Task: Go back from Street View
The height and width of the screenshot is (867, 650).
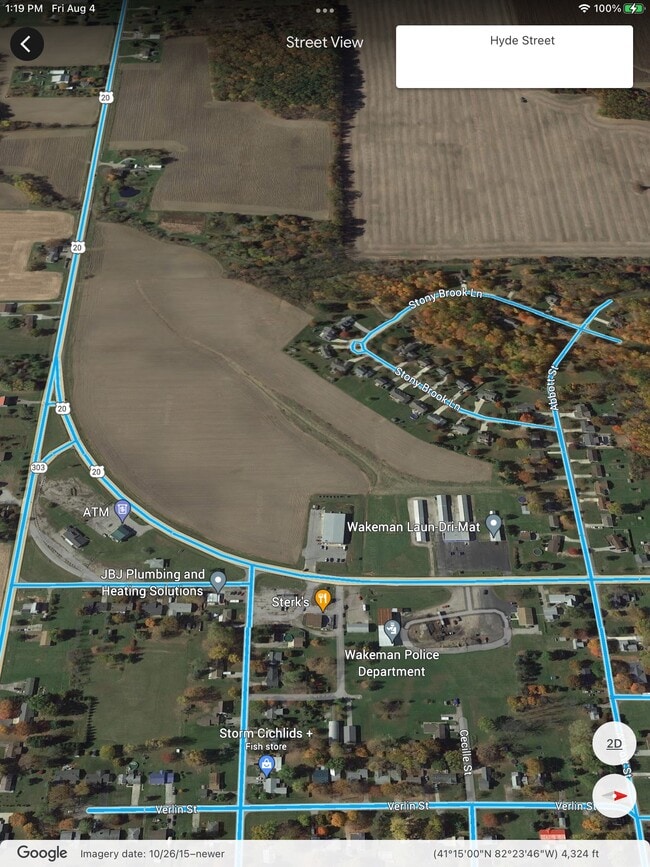Action: pos(27,44)
